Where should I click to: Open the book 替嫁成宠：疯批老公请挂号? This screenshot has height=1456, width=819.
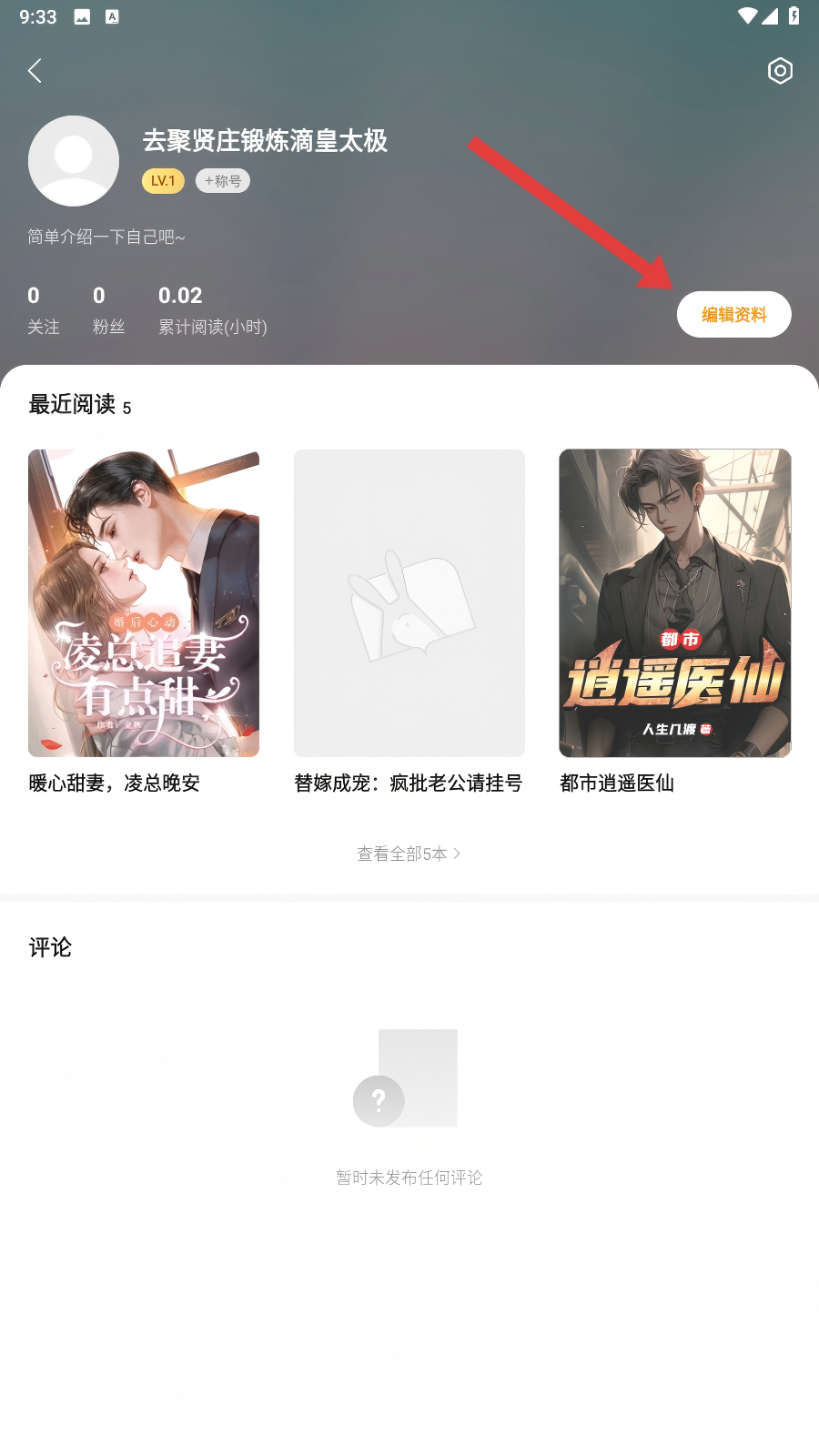409,603
